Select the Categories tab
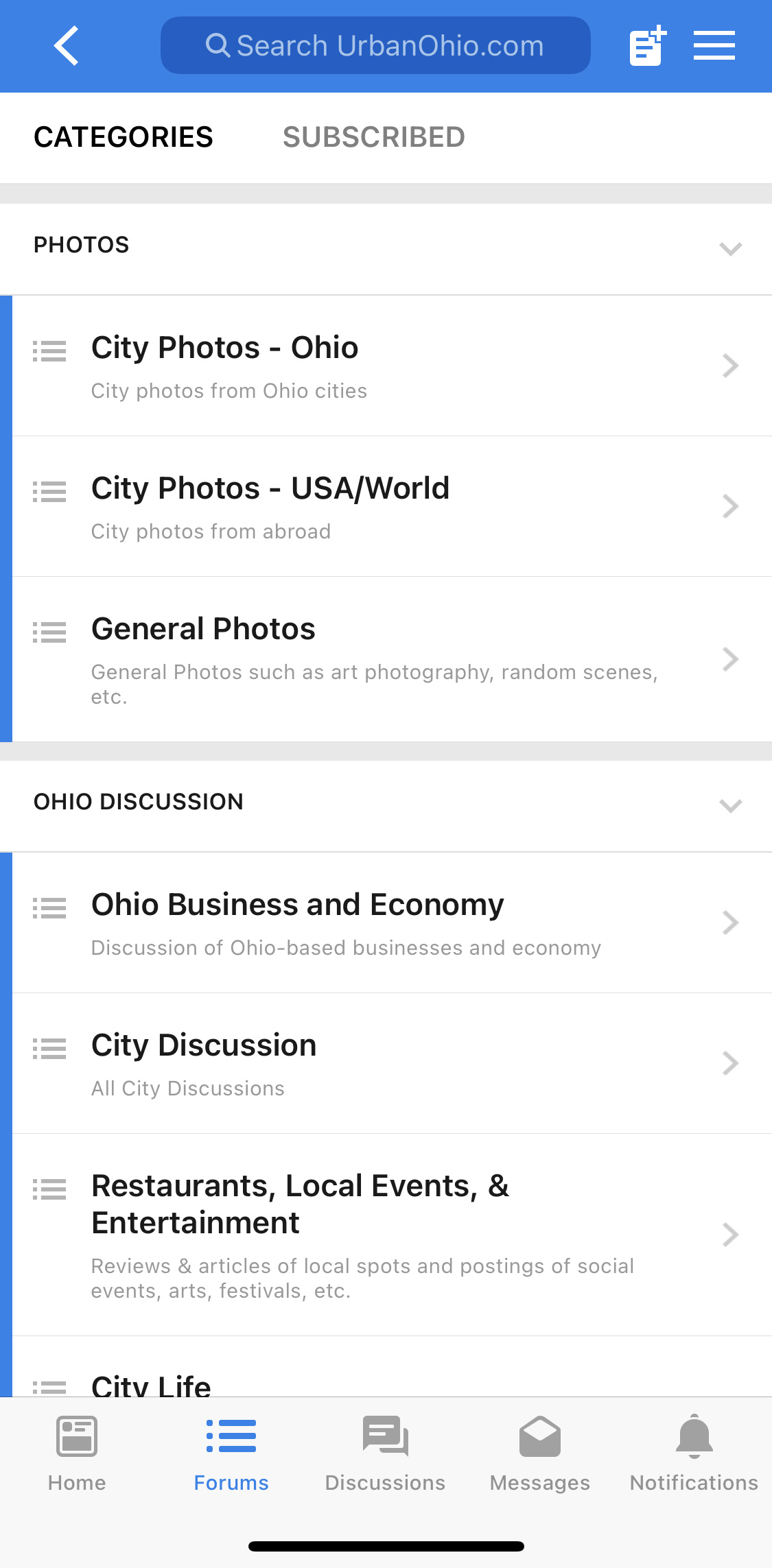 pos(124,137)
